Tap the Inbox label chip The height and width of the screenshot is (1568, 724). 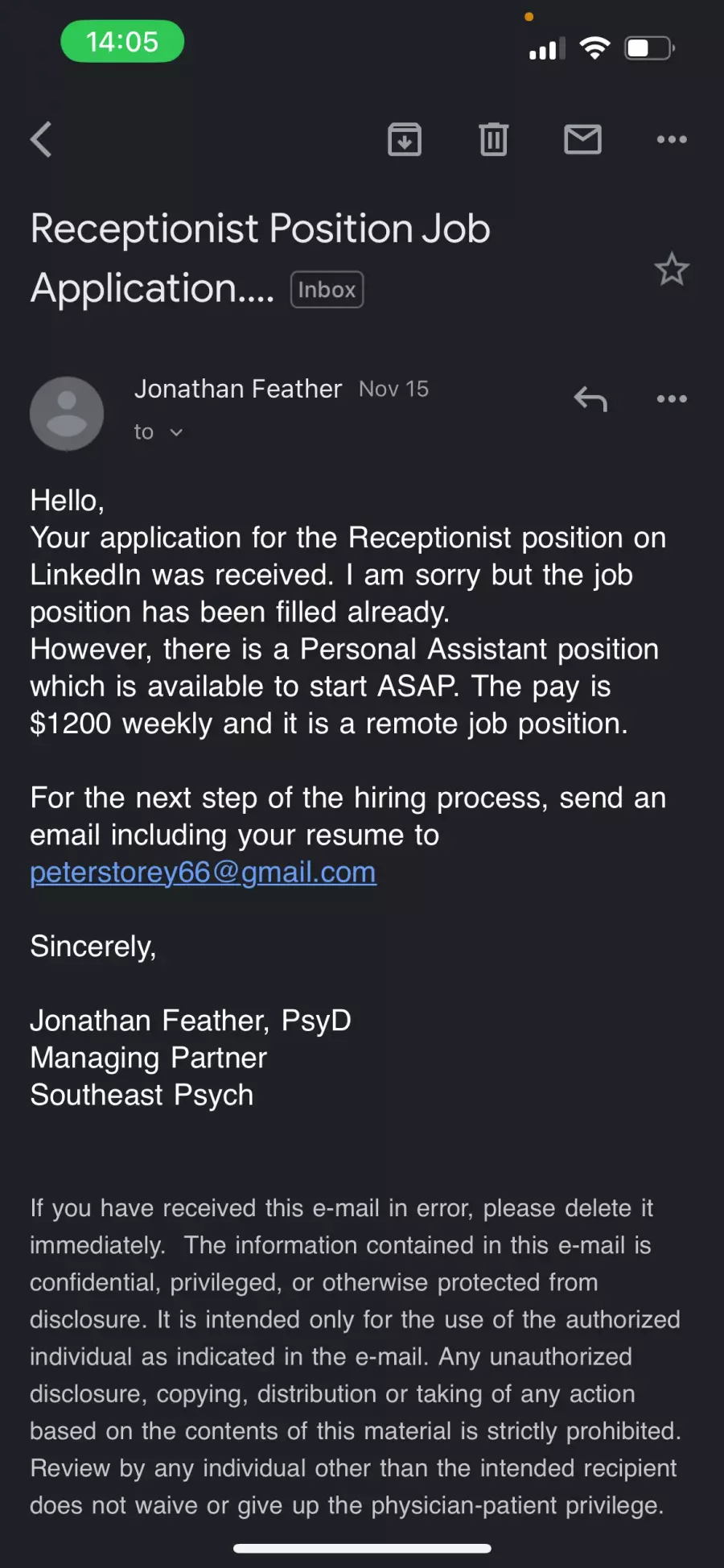coord(327,290)
